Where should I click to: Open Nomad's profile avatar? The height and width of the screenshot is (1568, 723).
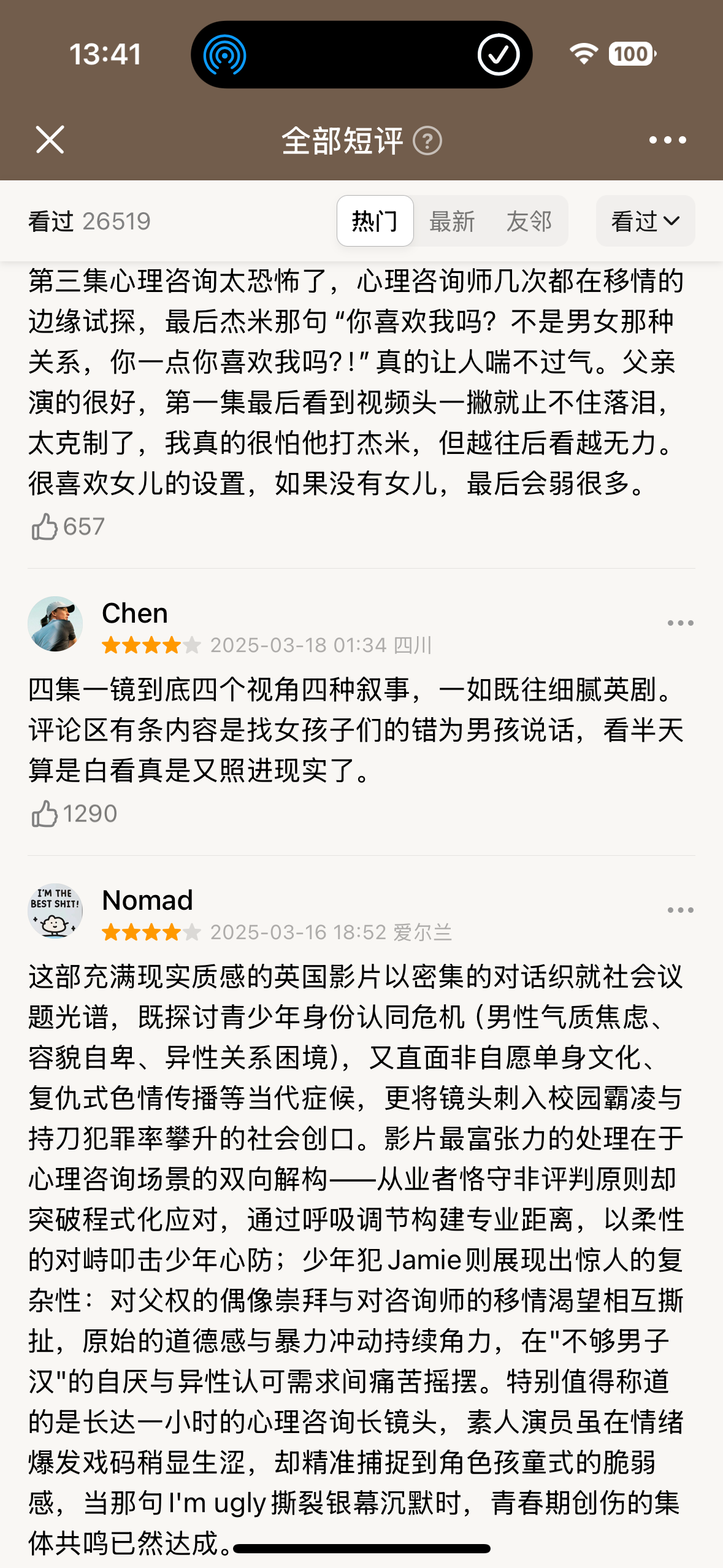pyautogui.click(x=55, y=911)
